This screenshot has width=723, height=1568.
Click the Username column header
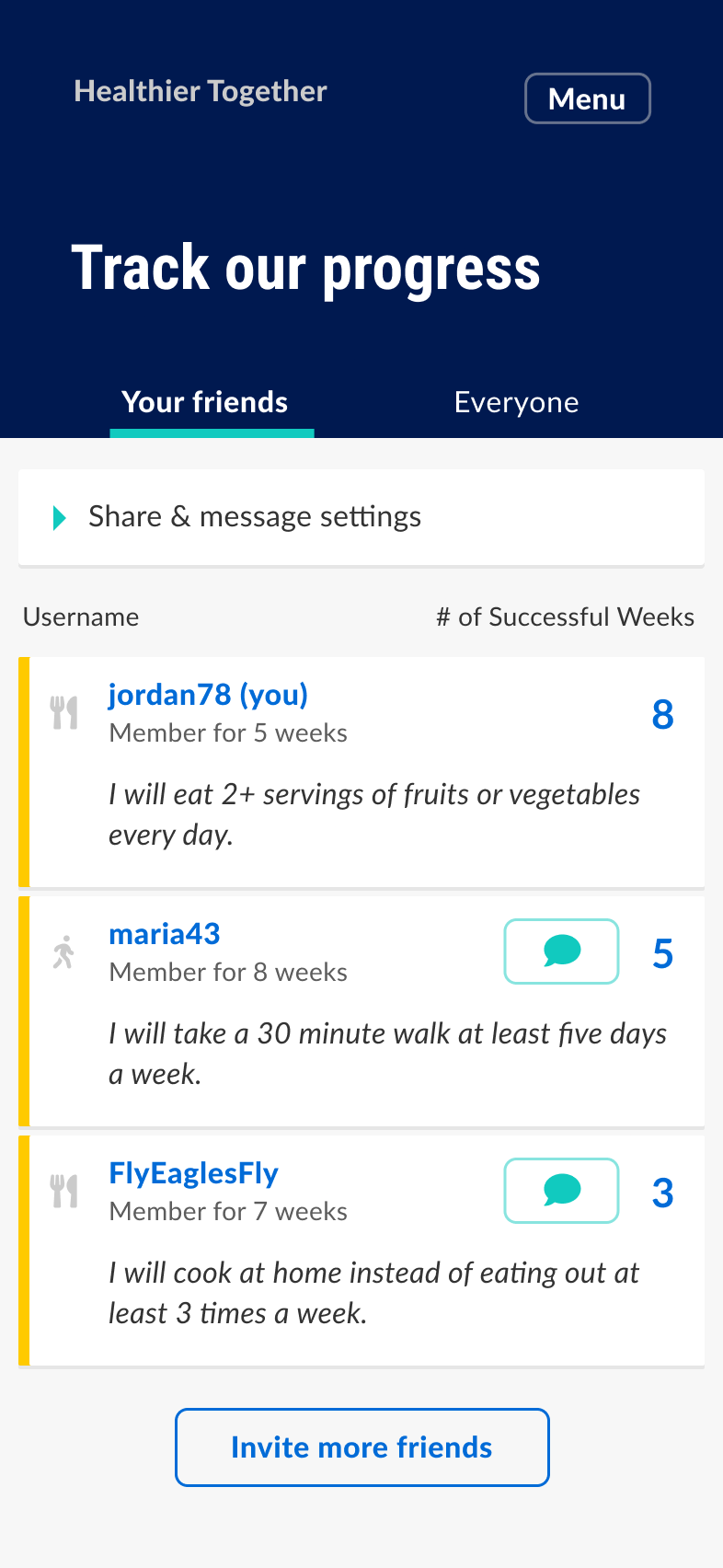tap(81, 617)
